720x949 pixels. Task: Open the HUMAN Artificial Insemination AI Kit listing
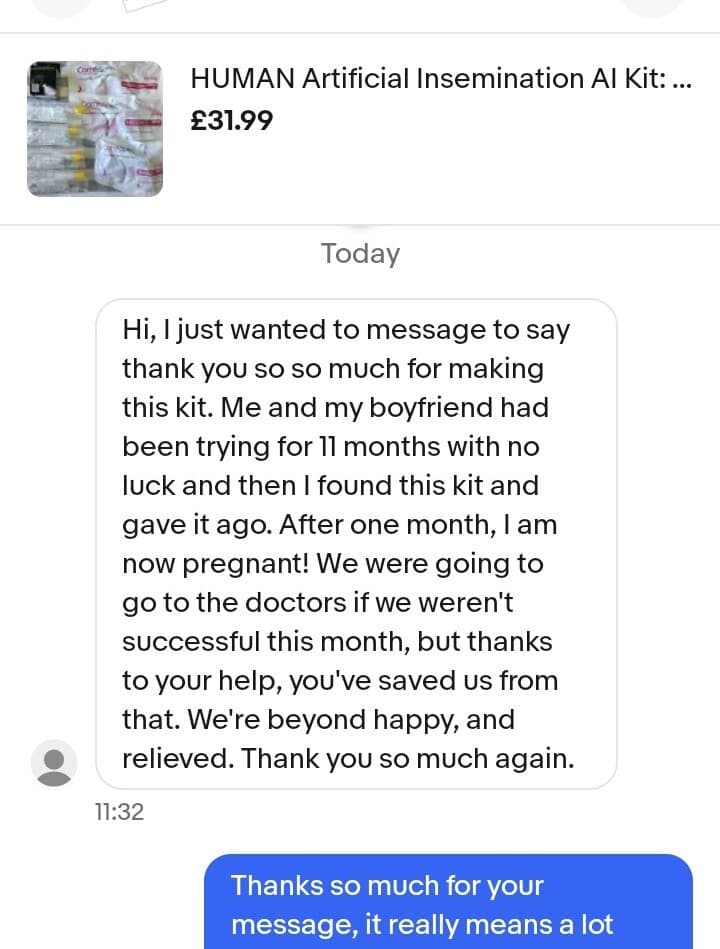(439, 79)
